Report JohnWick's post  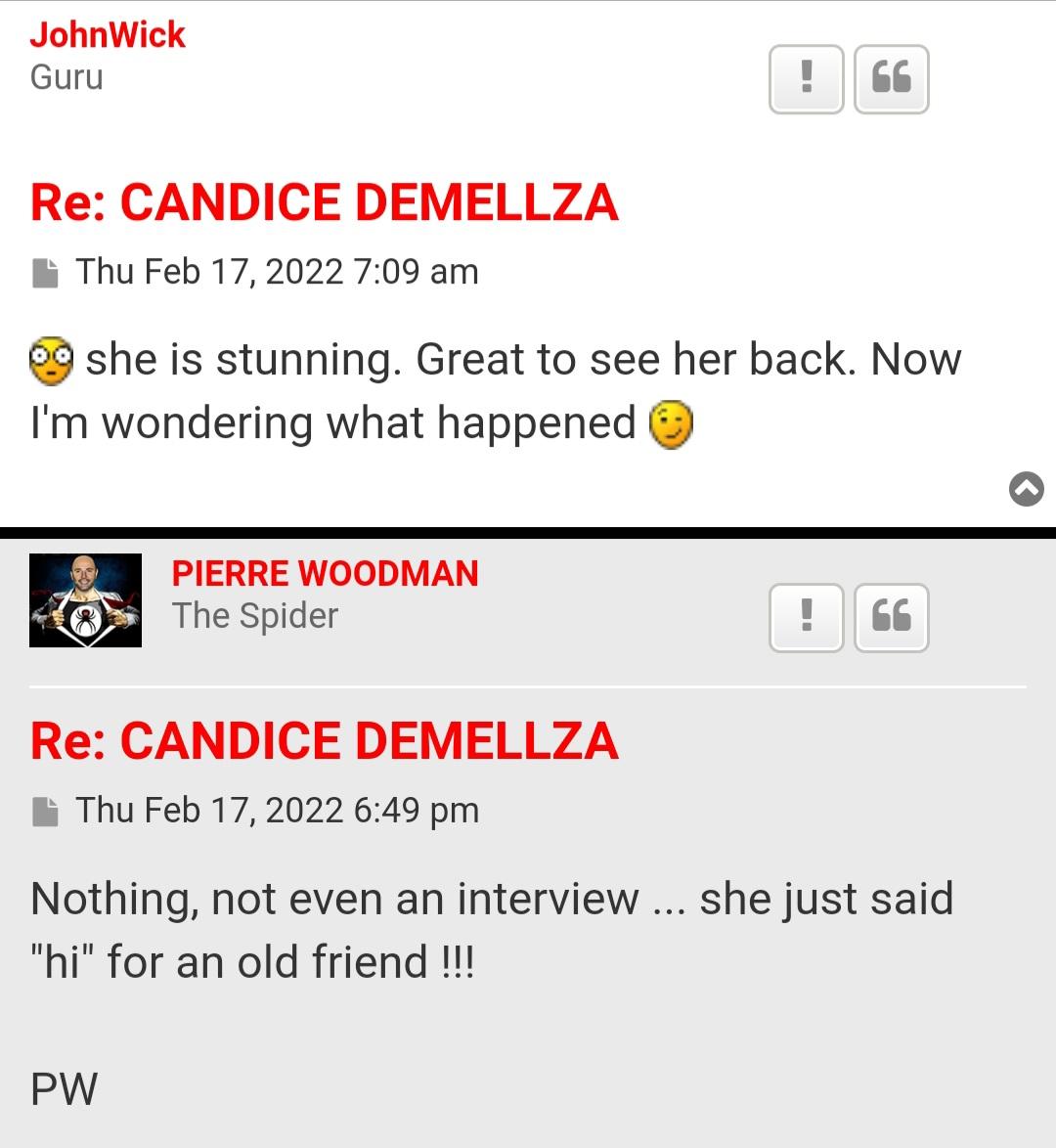(806, 79)
